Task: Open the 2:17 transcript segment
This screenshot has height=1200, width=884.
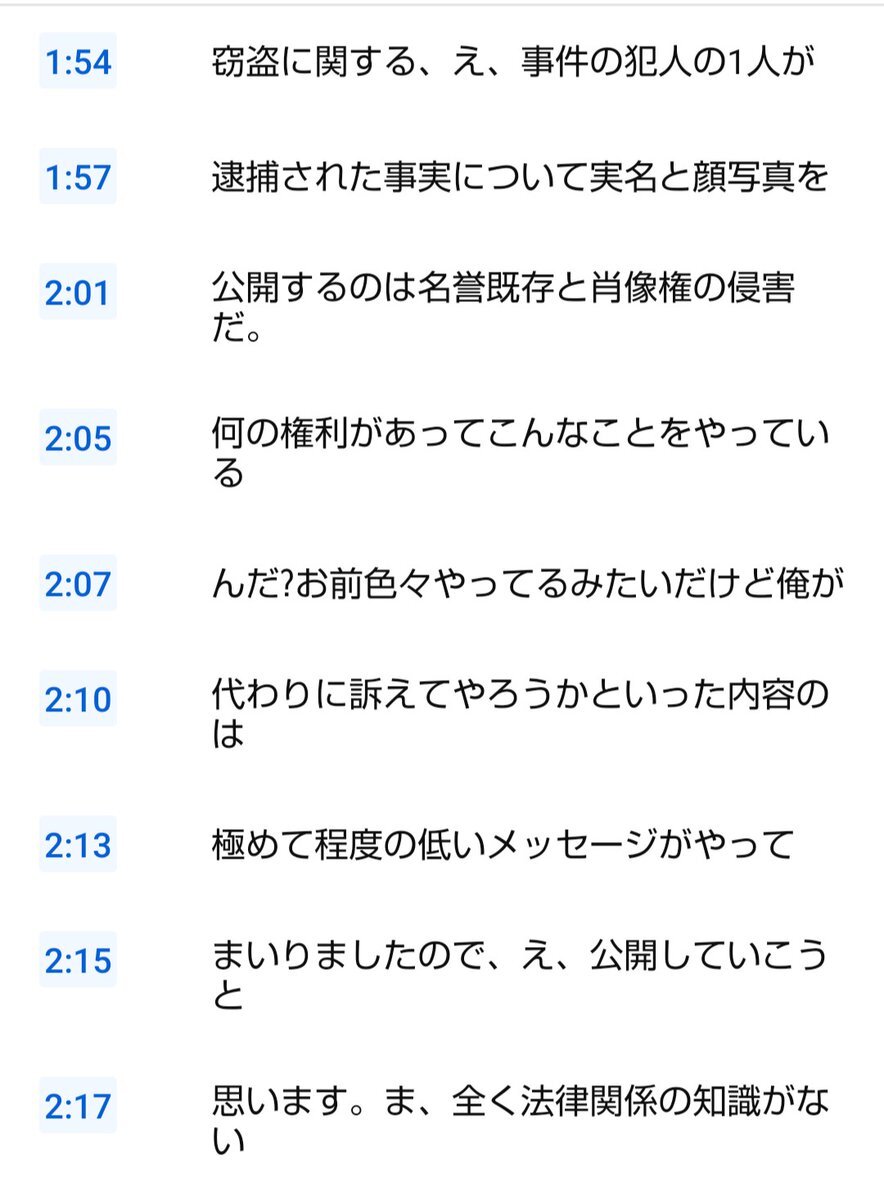Action: click(x=78, y=1106)
